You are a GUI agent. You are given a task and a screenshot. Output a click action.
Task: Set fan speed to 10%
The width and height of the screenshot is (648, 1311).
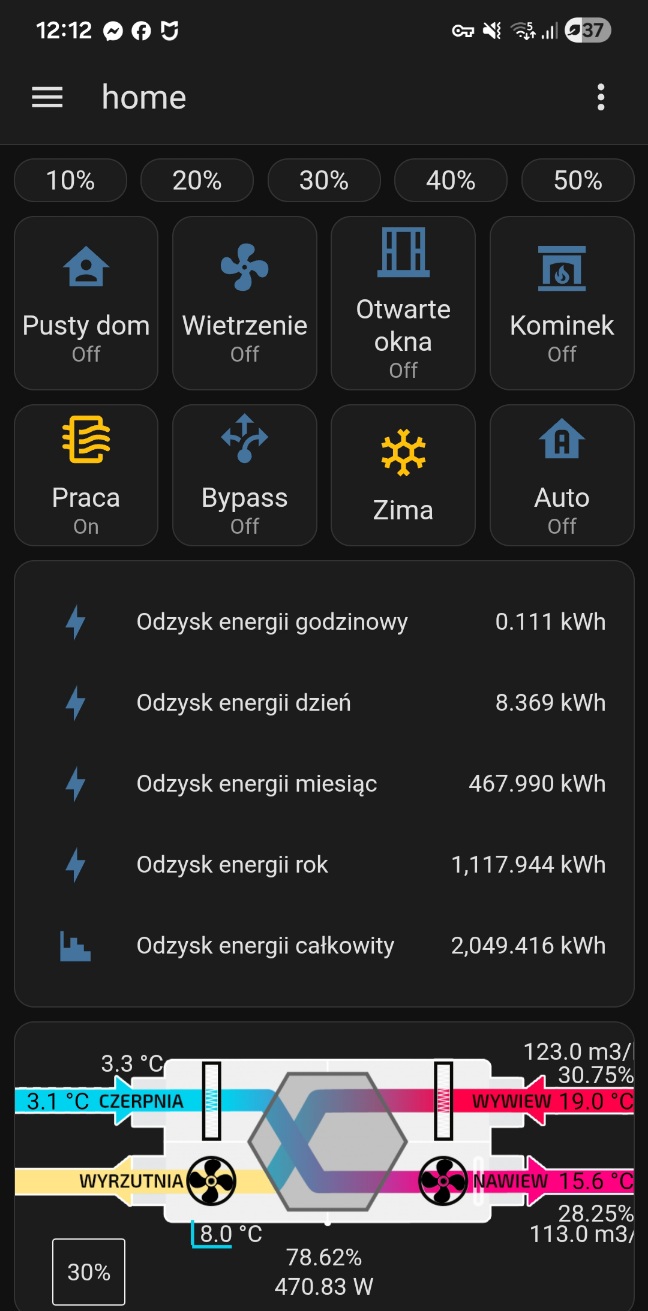pos(70,181)
